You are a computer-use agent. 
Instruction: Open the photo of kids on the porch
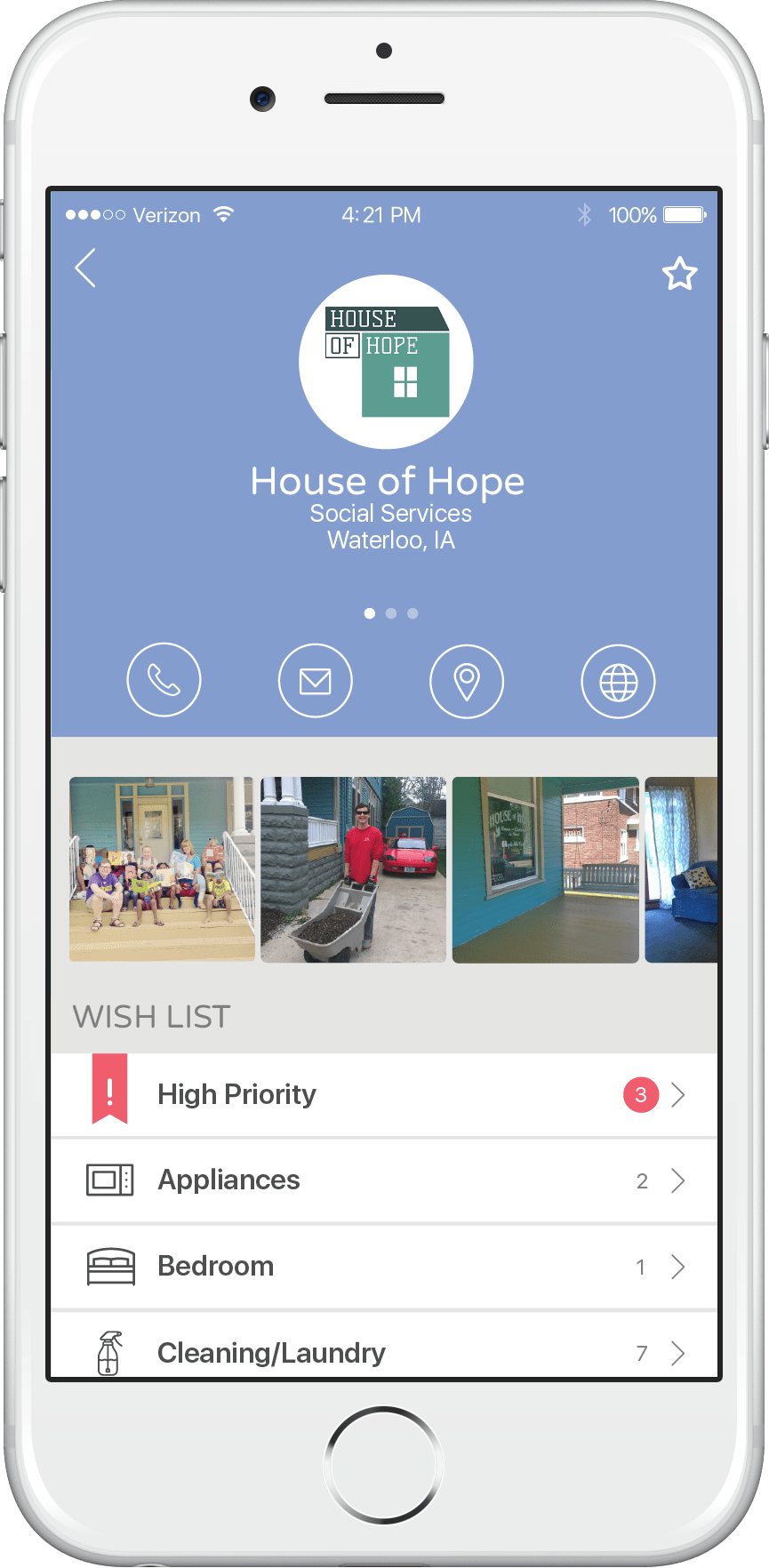coord(162,868)
